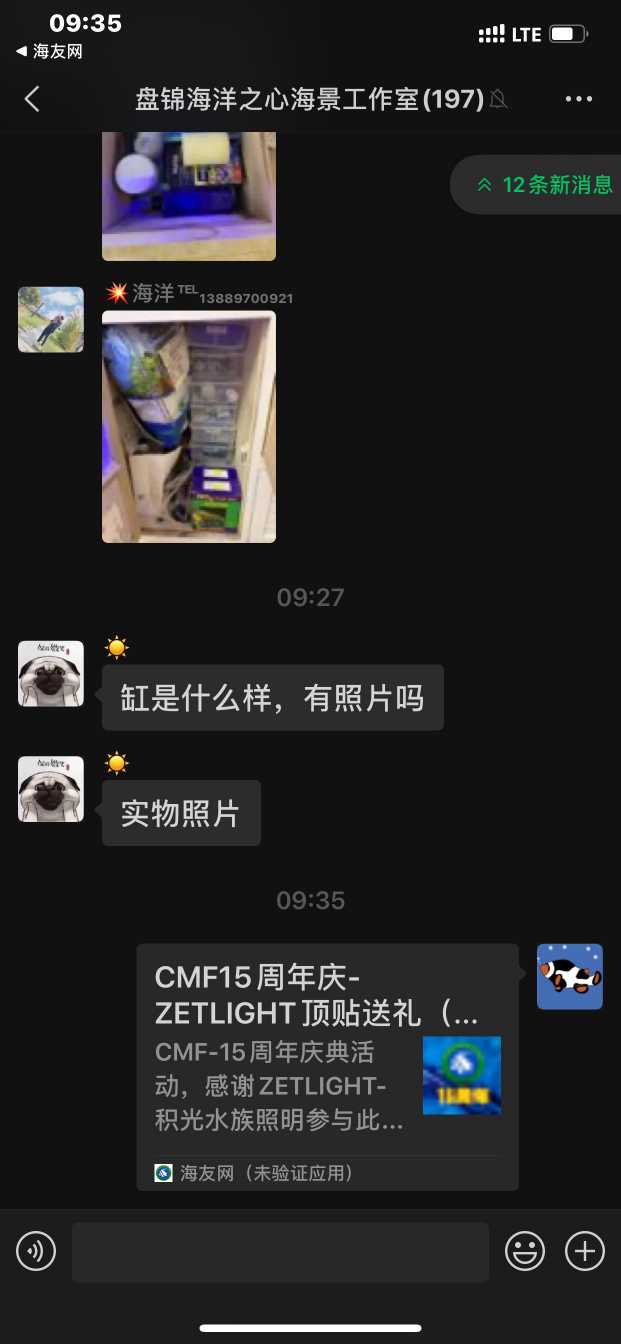Open the emoji sticker panel
This screenshot has height=1344, width=621.
tap(525, 1251)
